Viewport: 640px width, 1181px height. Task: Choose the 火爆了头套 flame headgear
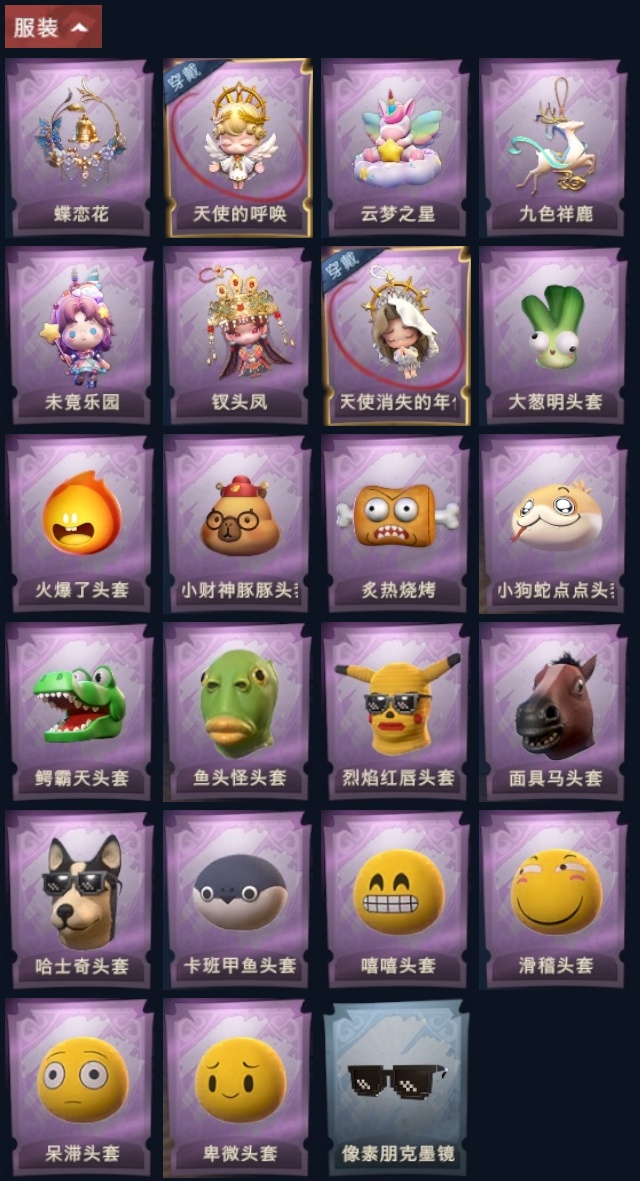tap(80, 523)
